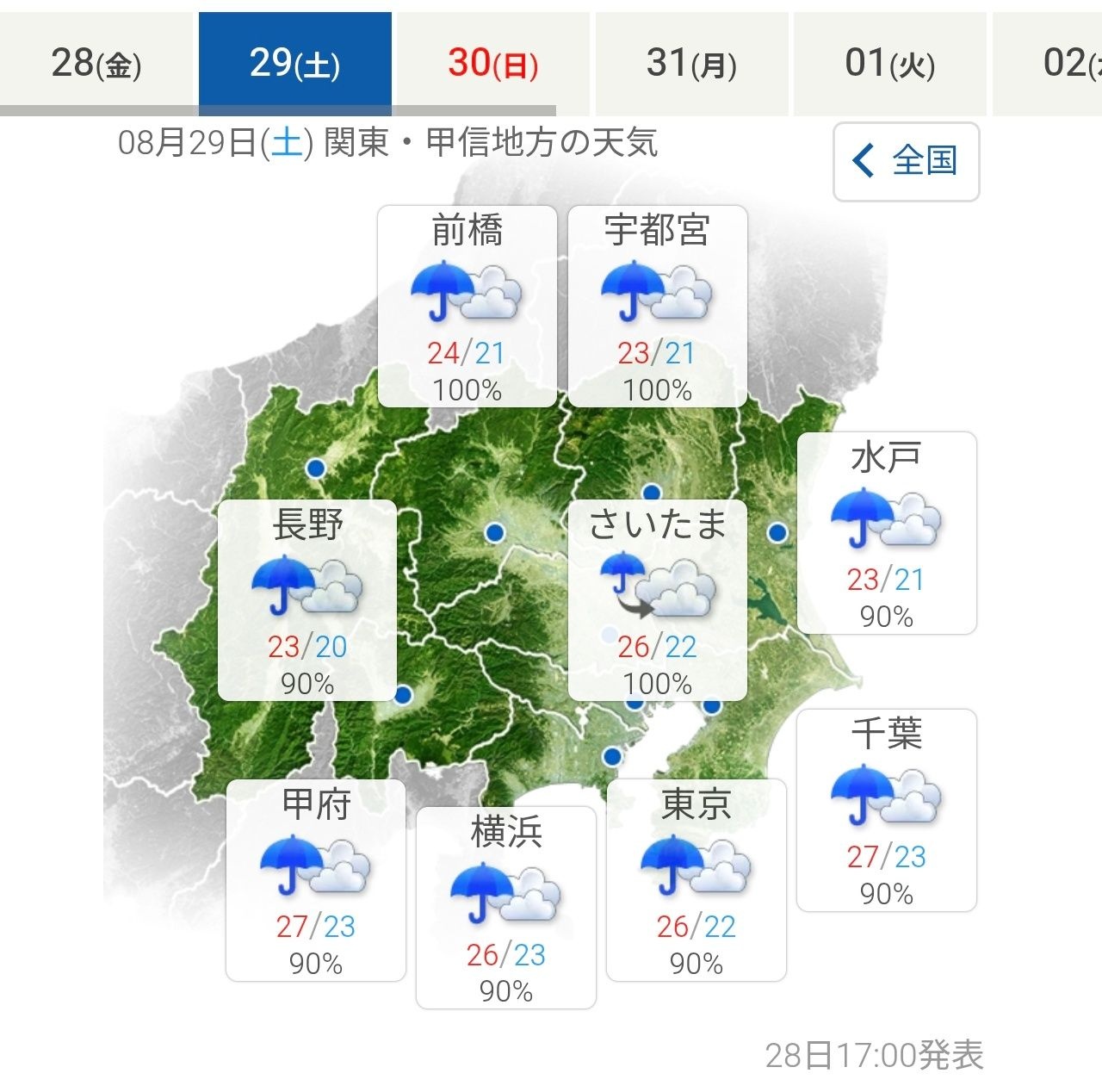The height and width of the screenshot is (1092, 1102).
Task: Open the 前橋 weather card
Action: [x=467, y=306]
